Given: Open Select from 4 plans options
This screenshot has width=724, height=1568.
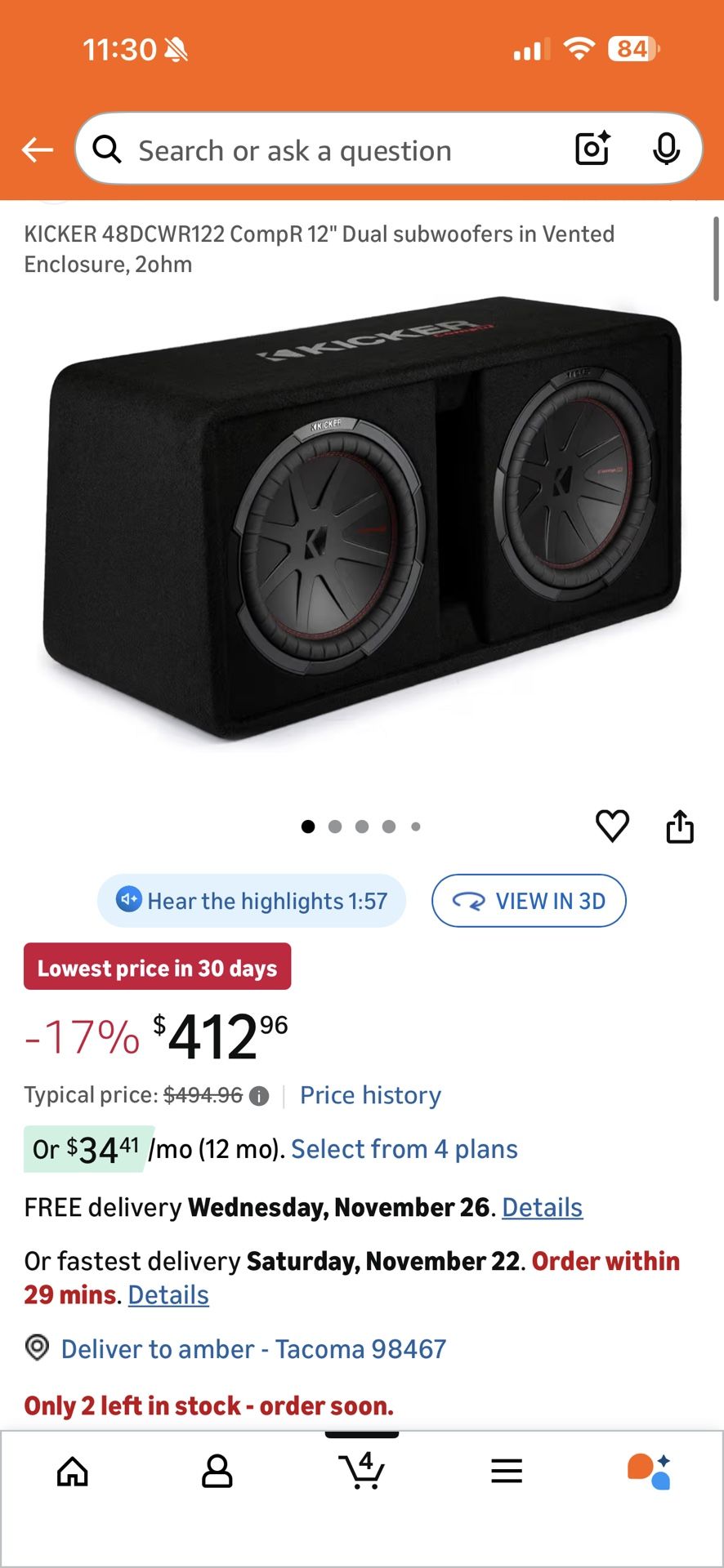Looking at the screenshot, I should [404, 1149].
